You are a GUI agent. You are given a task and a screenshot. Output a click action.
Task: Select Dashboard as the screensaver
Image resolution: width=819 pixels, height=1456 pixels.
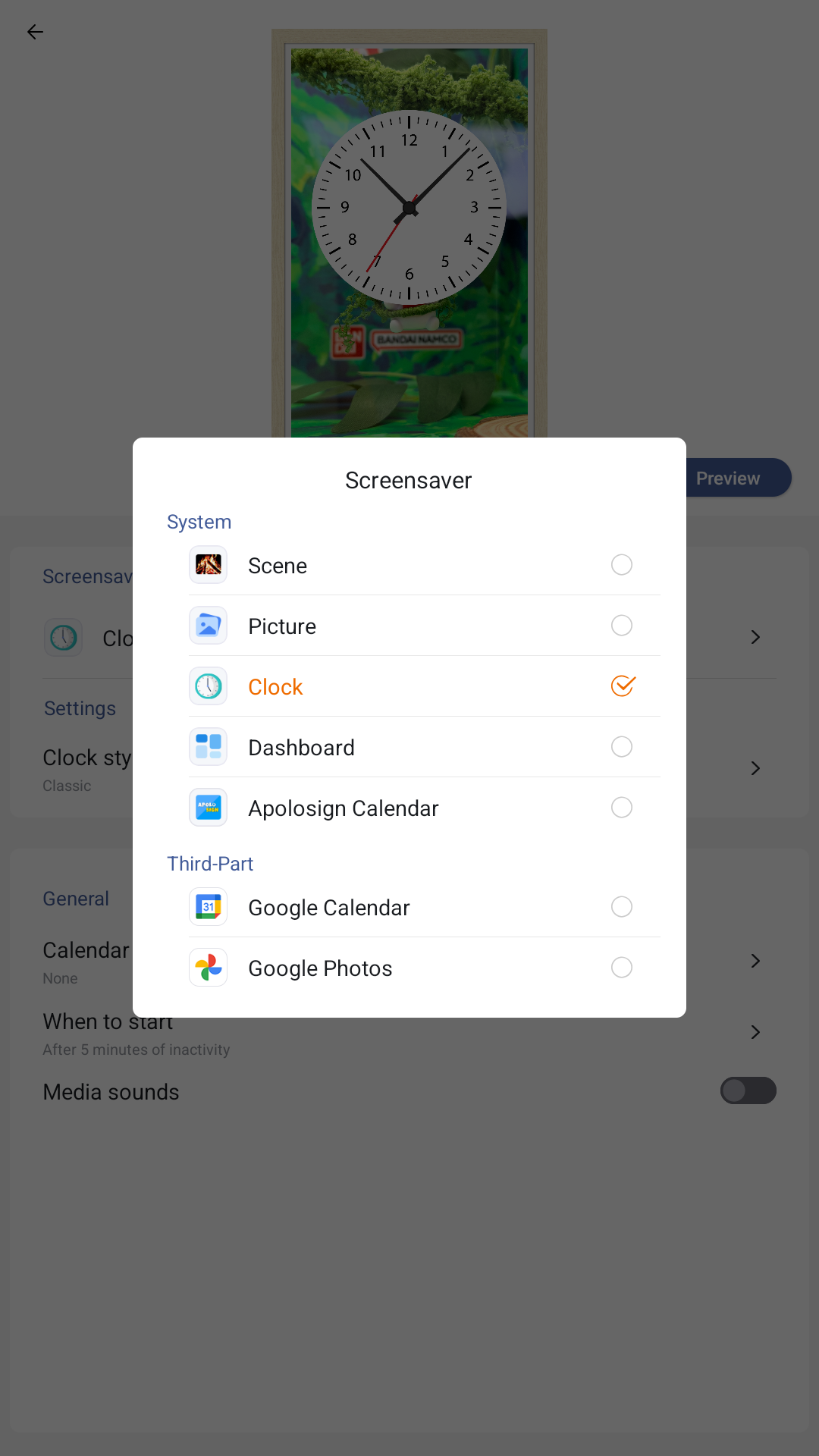coord(409,747)
